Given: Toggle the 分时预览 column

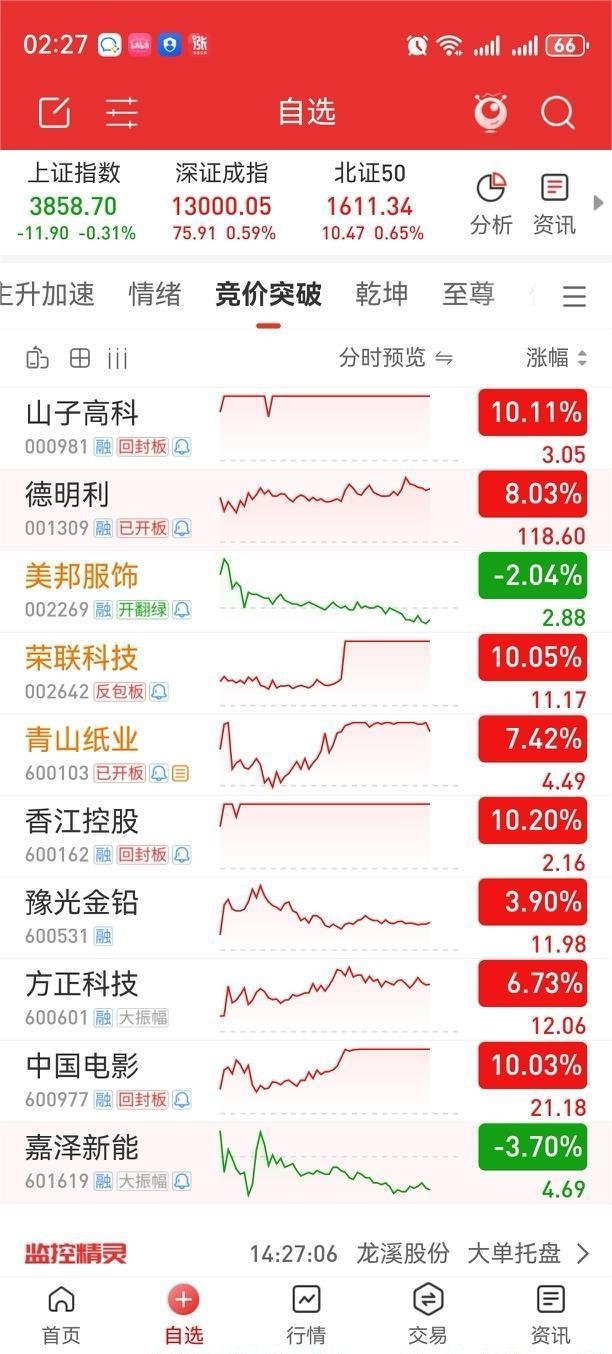Looking at the screenshot, I should point(396,358).
